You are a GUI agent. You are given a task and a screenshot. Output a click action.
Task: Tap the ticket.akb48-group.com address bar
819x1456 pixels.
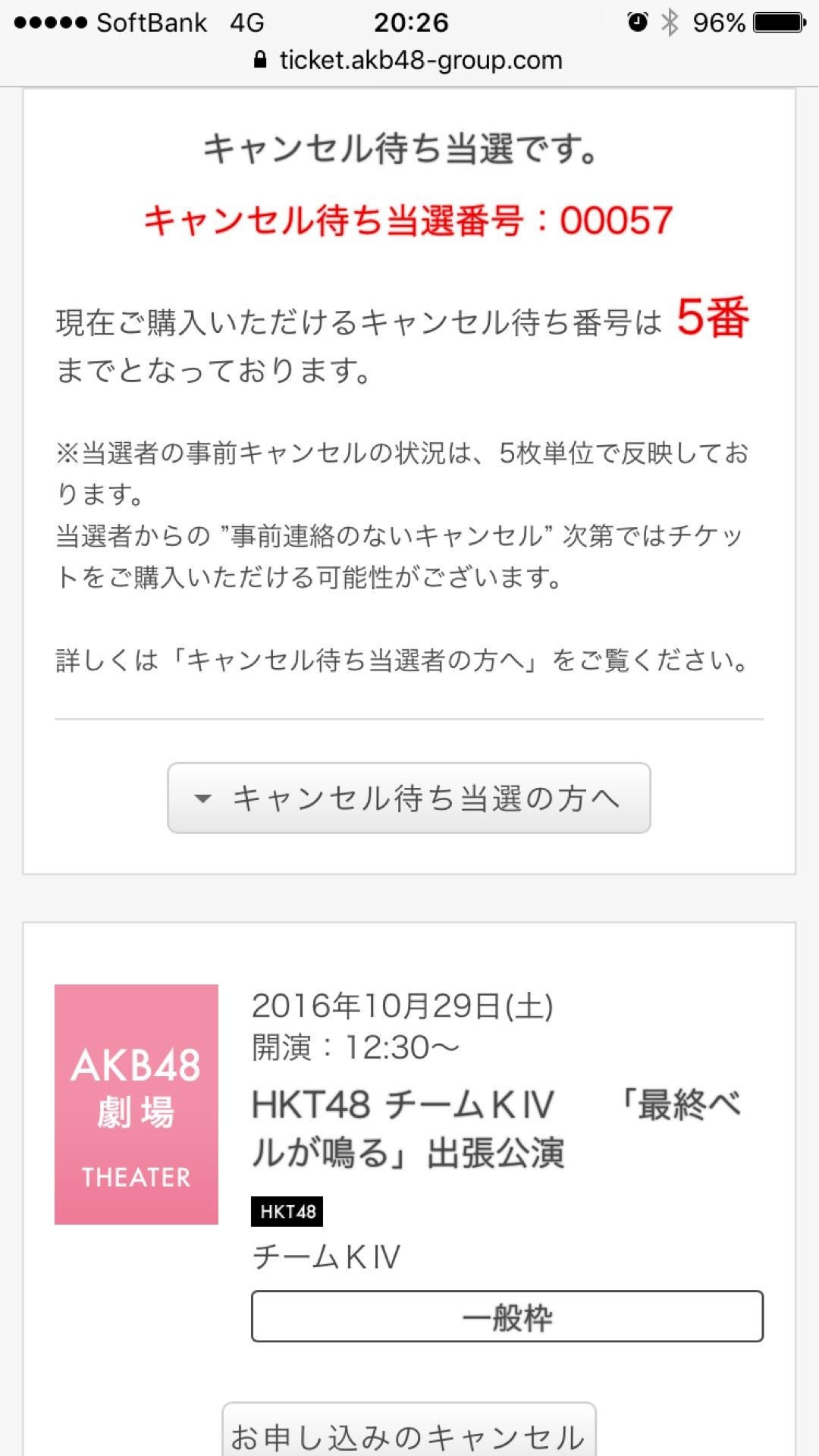409,60
